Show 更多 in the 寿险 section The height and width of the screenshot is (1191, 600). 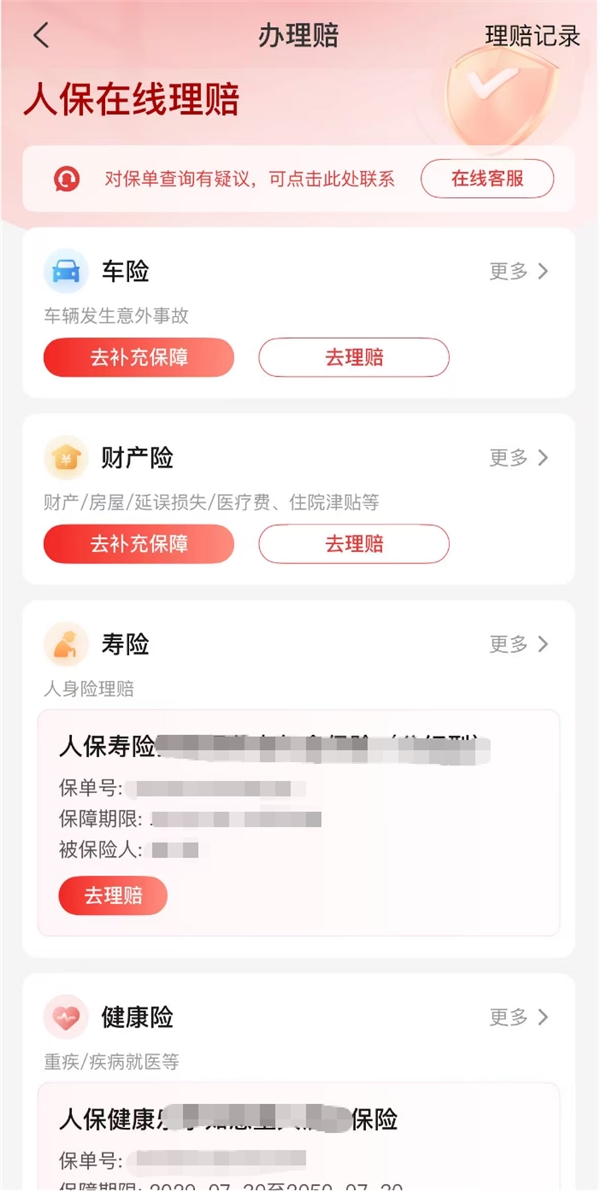click(518, 644)
